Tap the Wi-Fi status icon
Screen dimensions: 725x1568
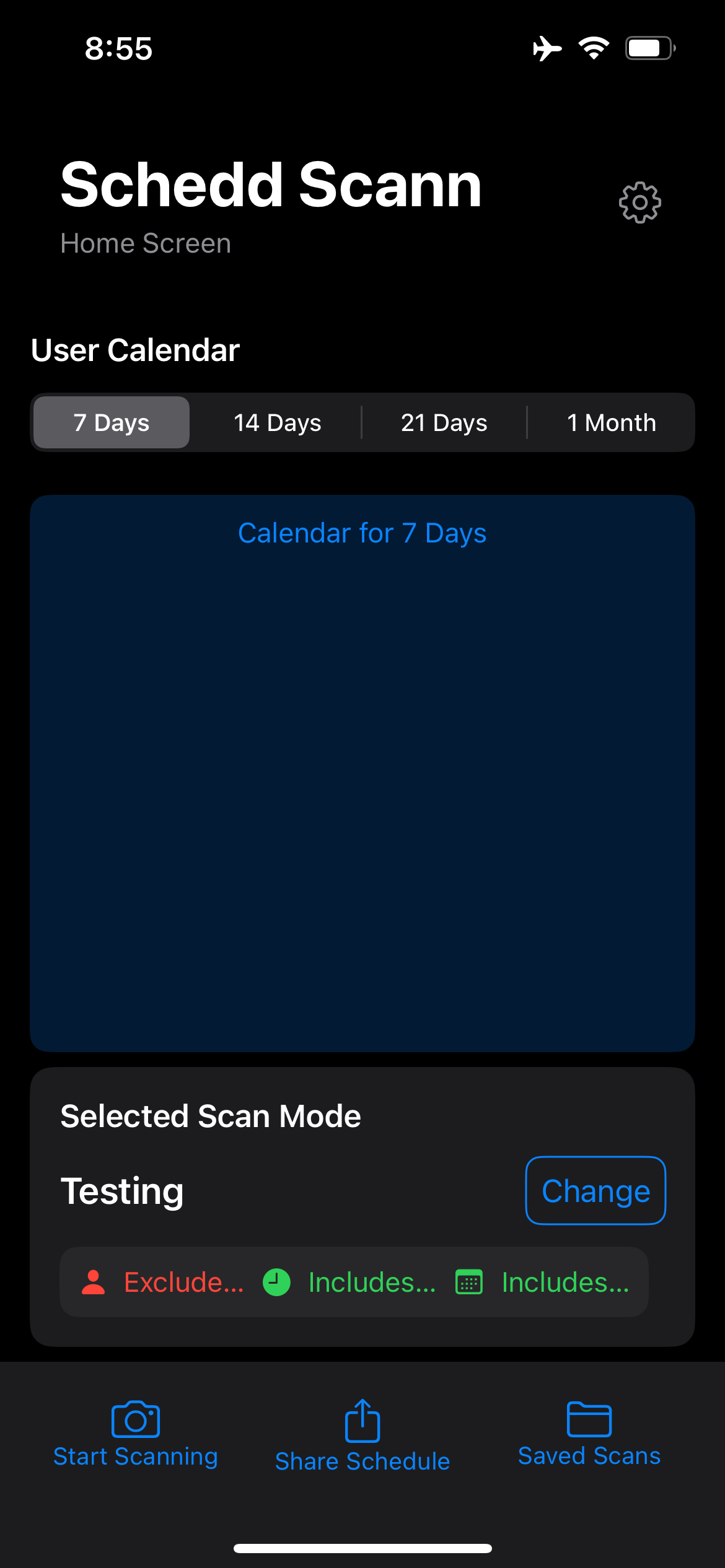(594, 48)
